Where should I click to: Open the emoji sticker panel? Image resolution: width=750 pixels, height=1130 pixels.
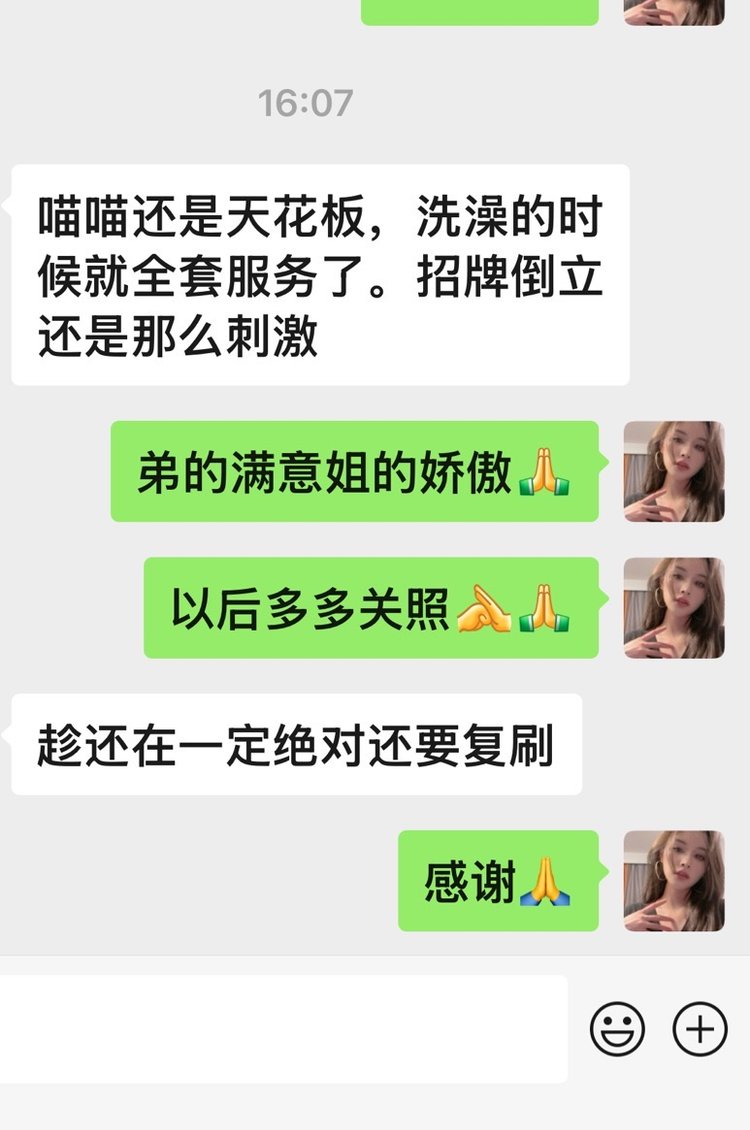pos(617,1028)
